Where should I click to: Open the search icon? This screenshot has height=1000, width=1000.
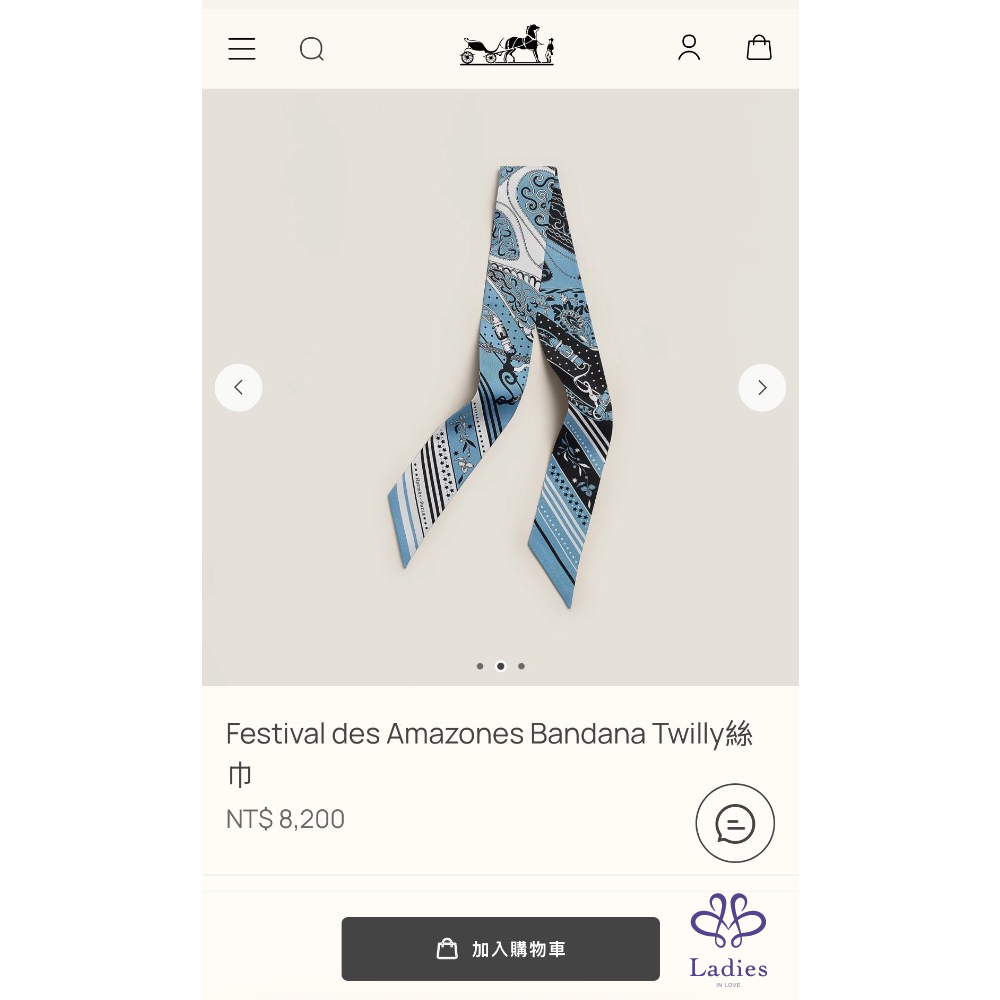312,49
